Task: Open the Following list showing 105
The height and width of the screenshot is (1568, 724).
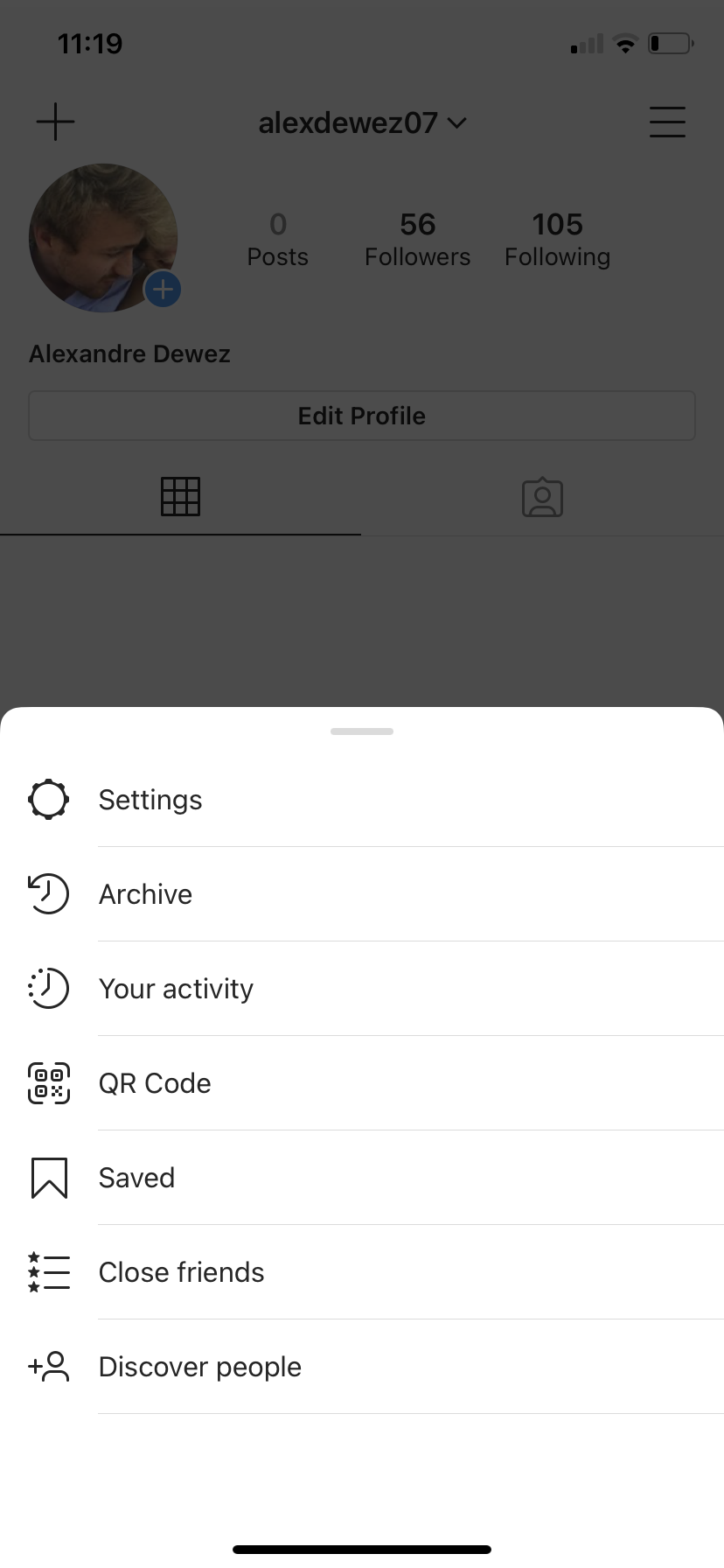Action: coord(557,238)
